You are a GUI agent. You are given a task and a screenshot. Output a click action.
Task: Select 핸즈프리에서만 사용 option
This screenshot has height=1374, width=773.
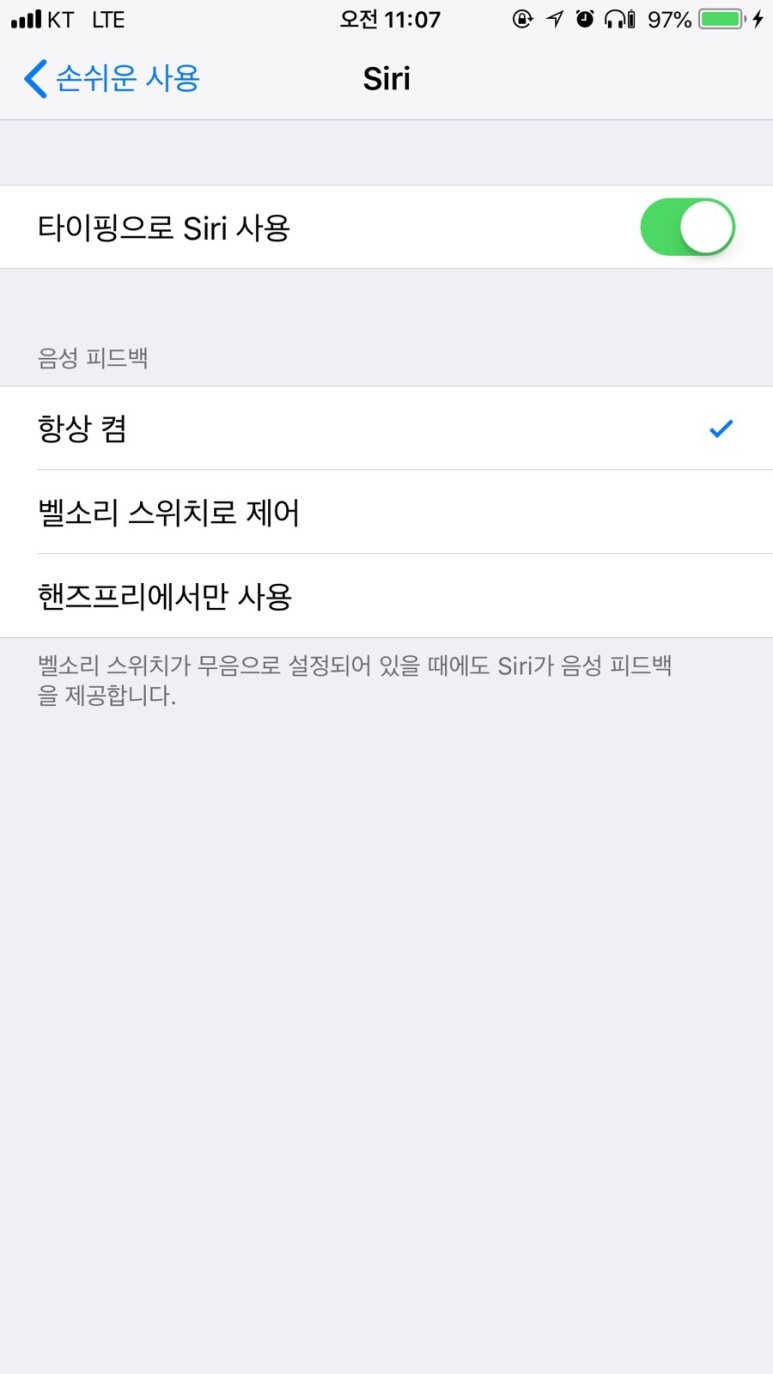coord(386,597)
